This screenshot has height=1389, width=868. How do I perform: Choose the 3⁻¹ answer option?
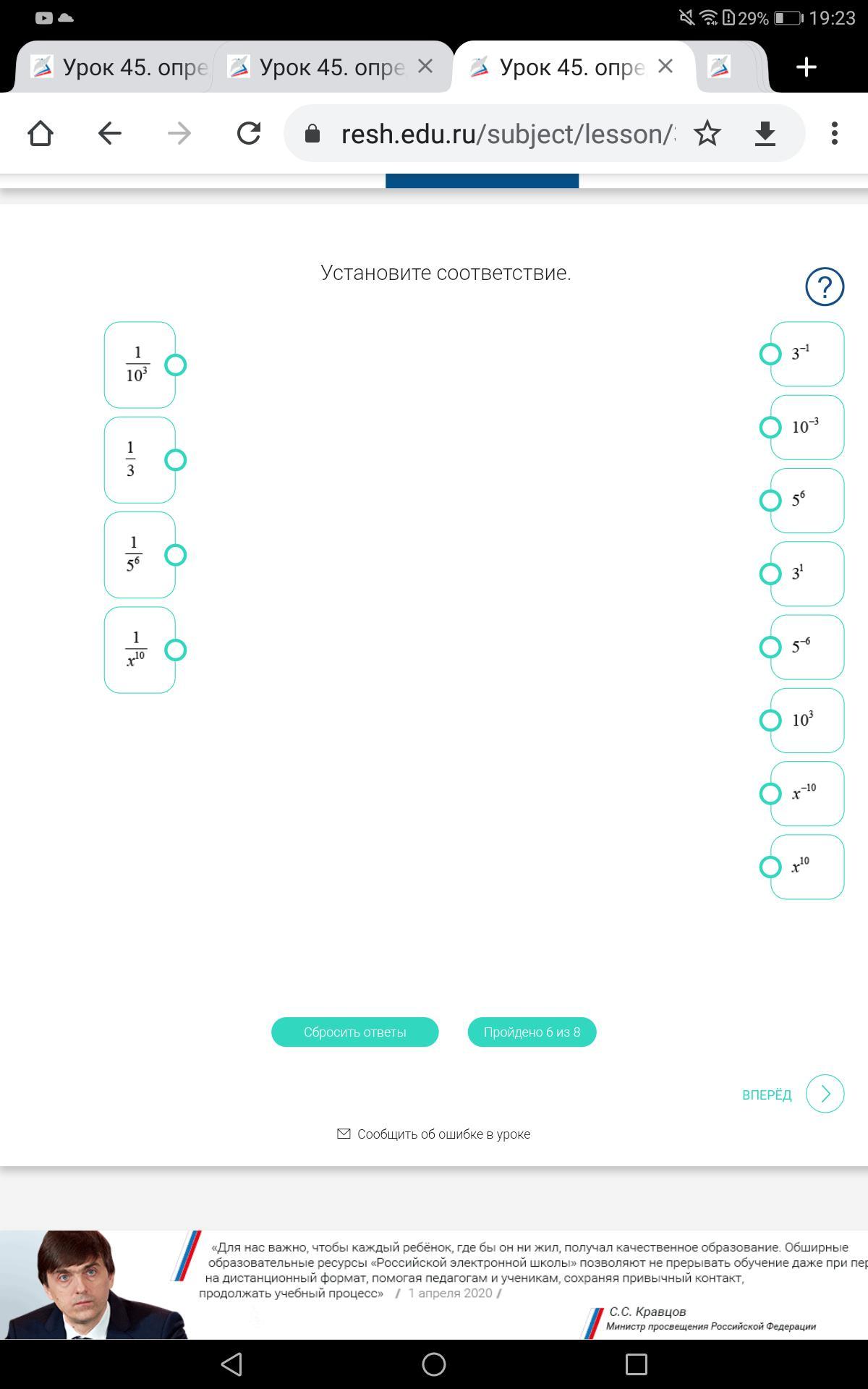click(807, 354)
